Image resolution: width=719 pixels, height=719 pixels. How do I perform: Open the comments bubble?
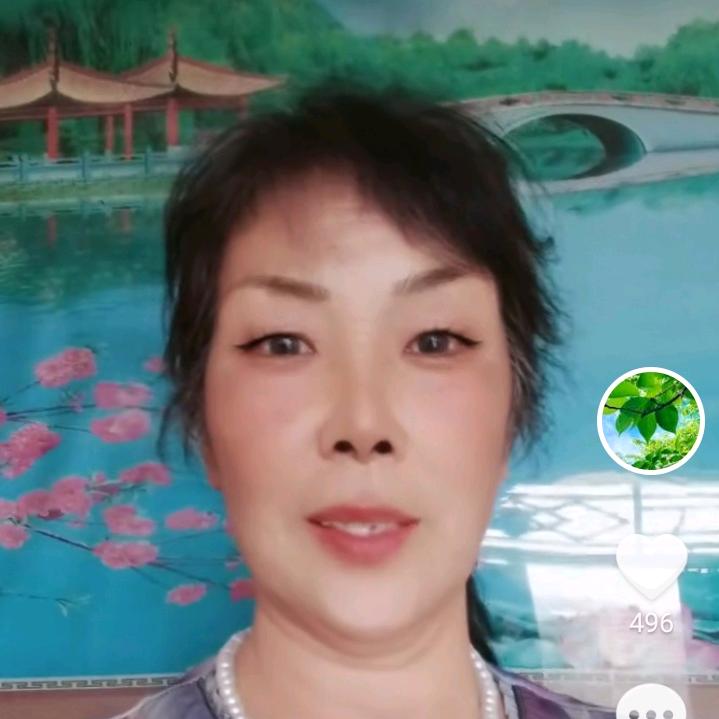coord(651,703)
